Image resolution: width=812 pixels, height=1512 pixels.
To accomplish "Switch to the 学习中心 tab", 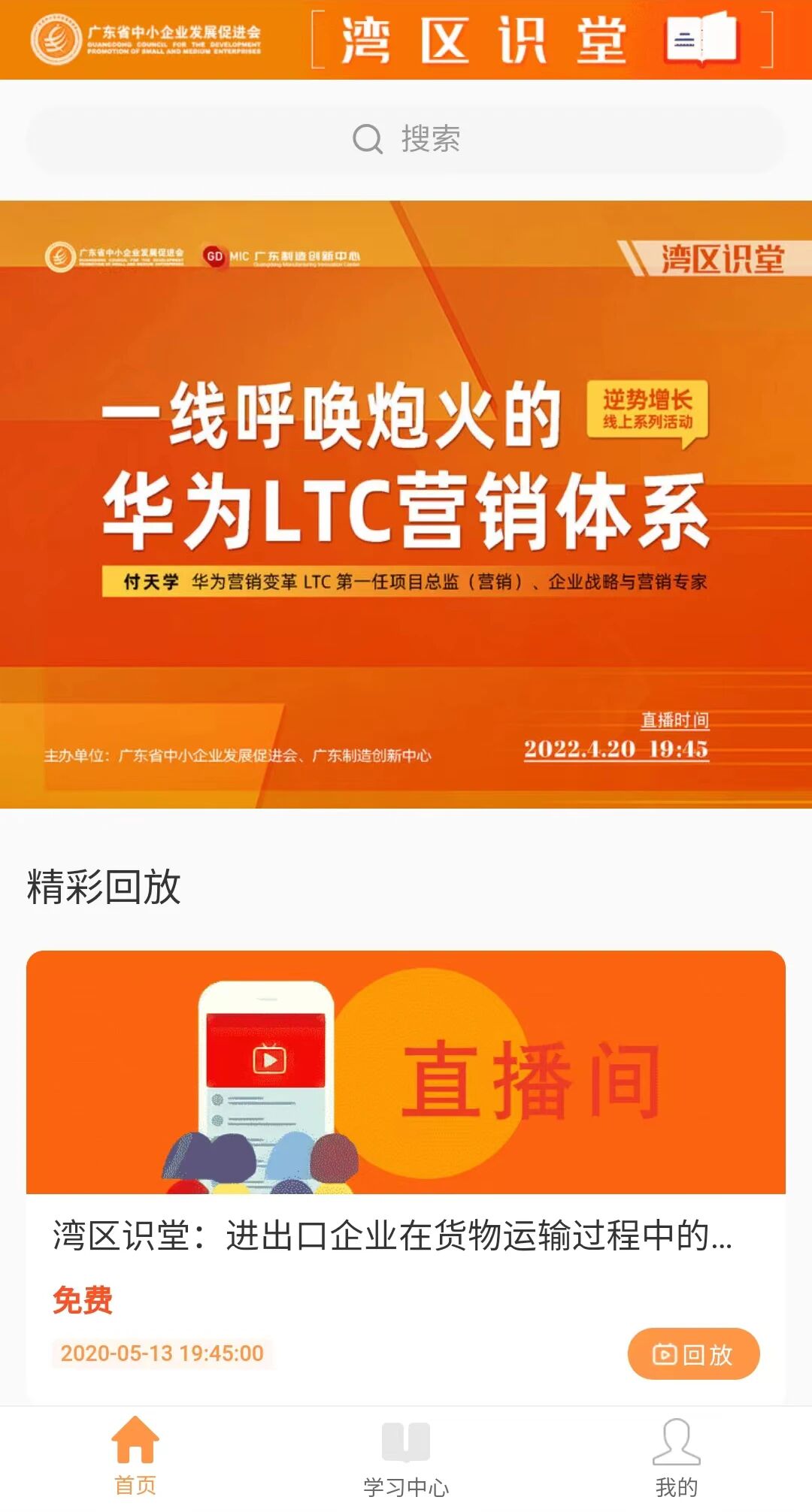I will tap(406, 1455).
